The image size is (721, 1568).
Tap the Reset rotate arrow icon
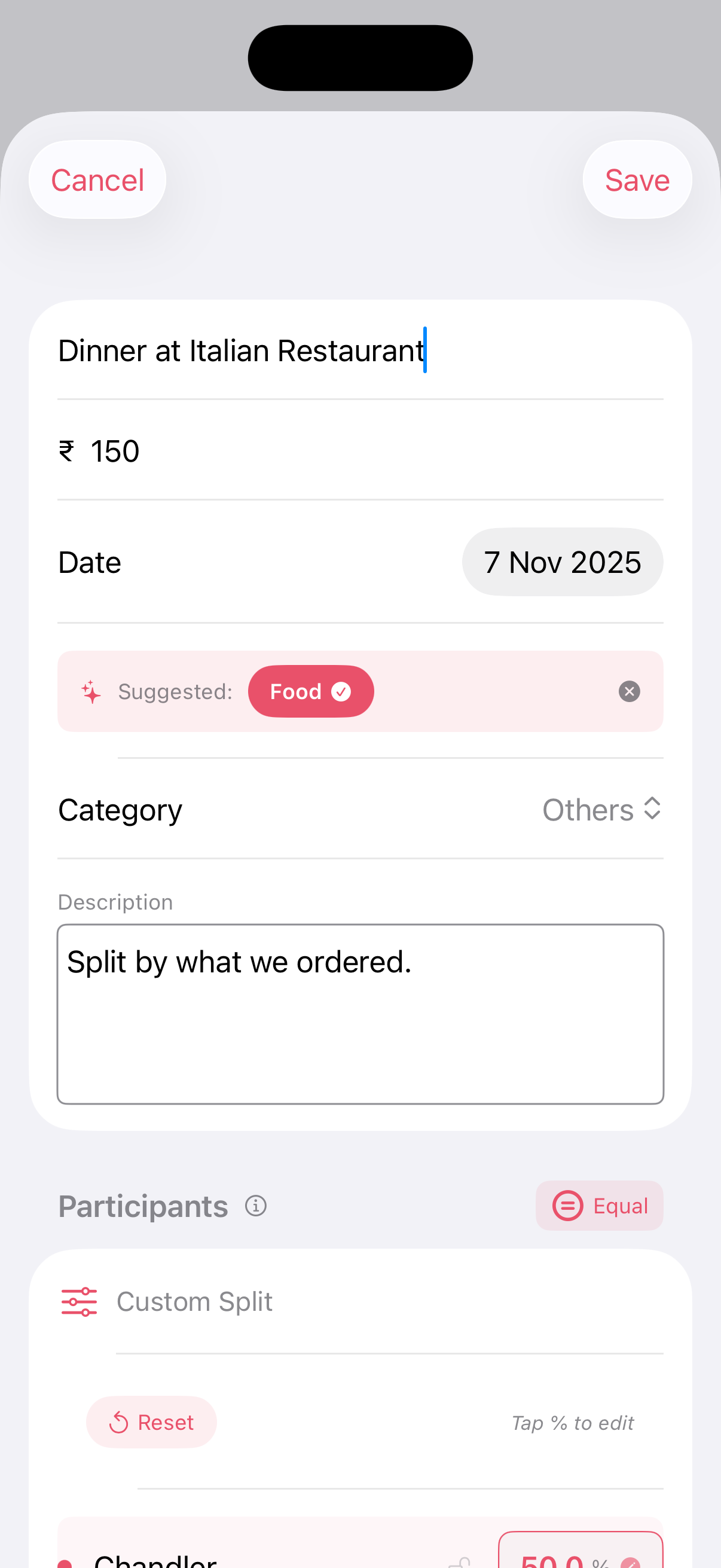119,1423
